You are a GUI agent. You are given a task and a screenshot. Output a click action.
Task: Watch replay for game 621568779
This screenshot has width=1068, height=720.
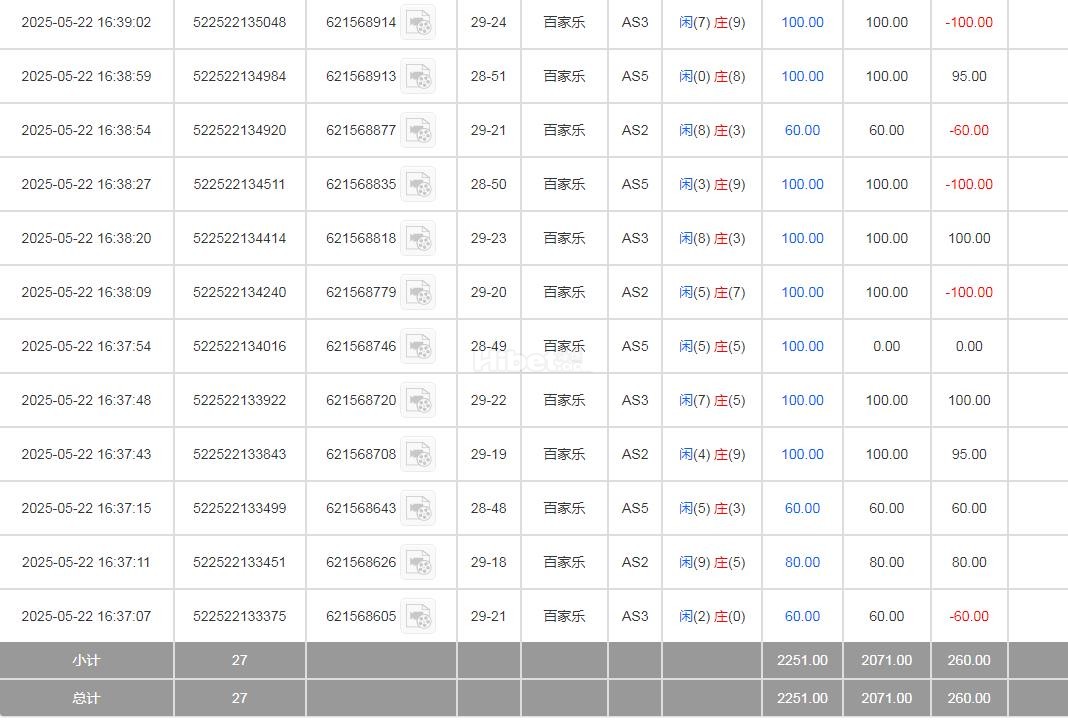[418, 293]
